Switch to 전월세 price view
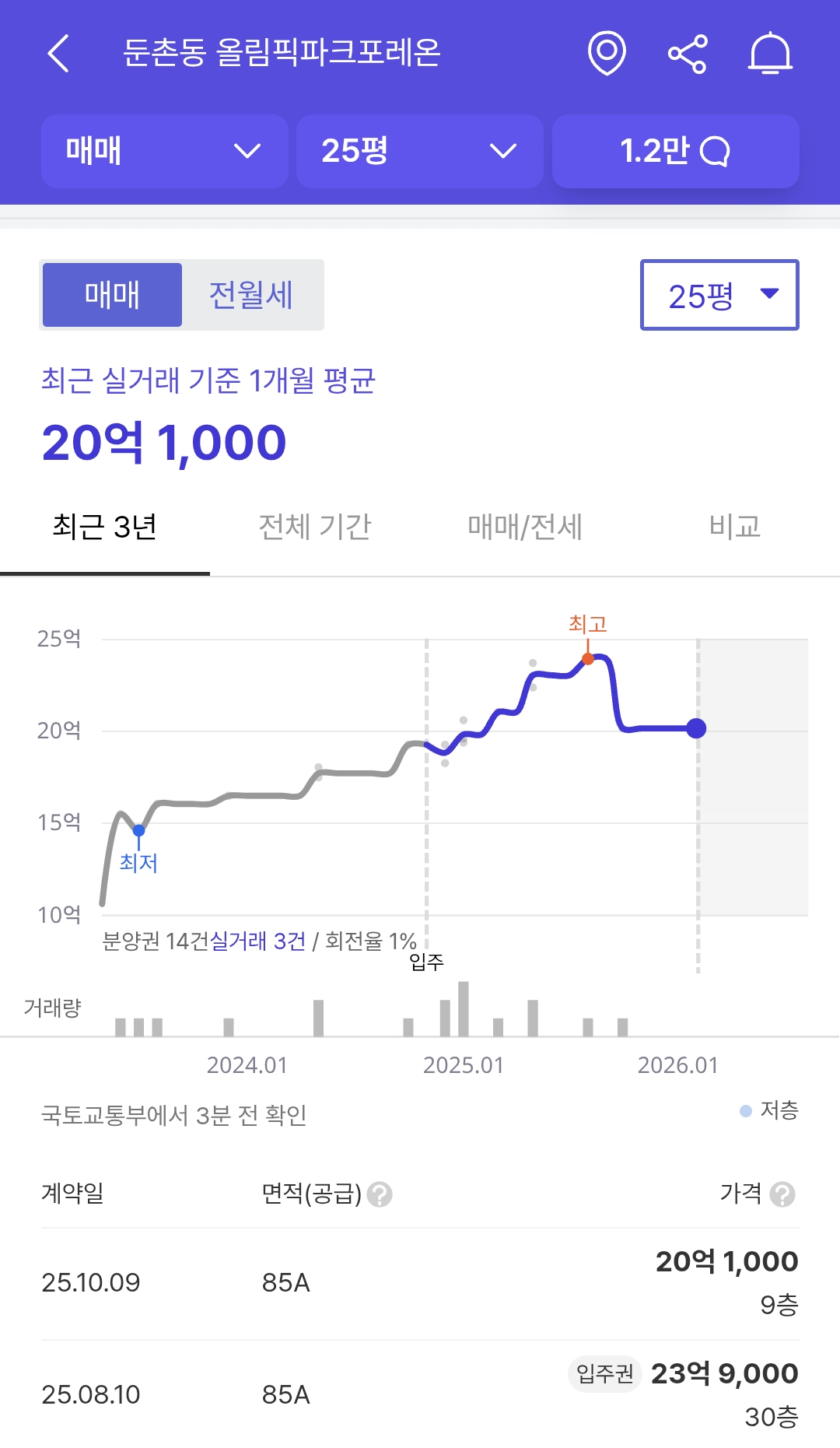The height and width of the screenshot is (1448, 840). pyautogui.click(x=250, y=293)
